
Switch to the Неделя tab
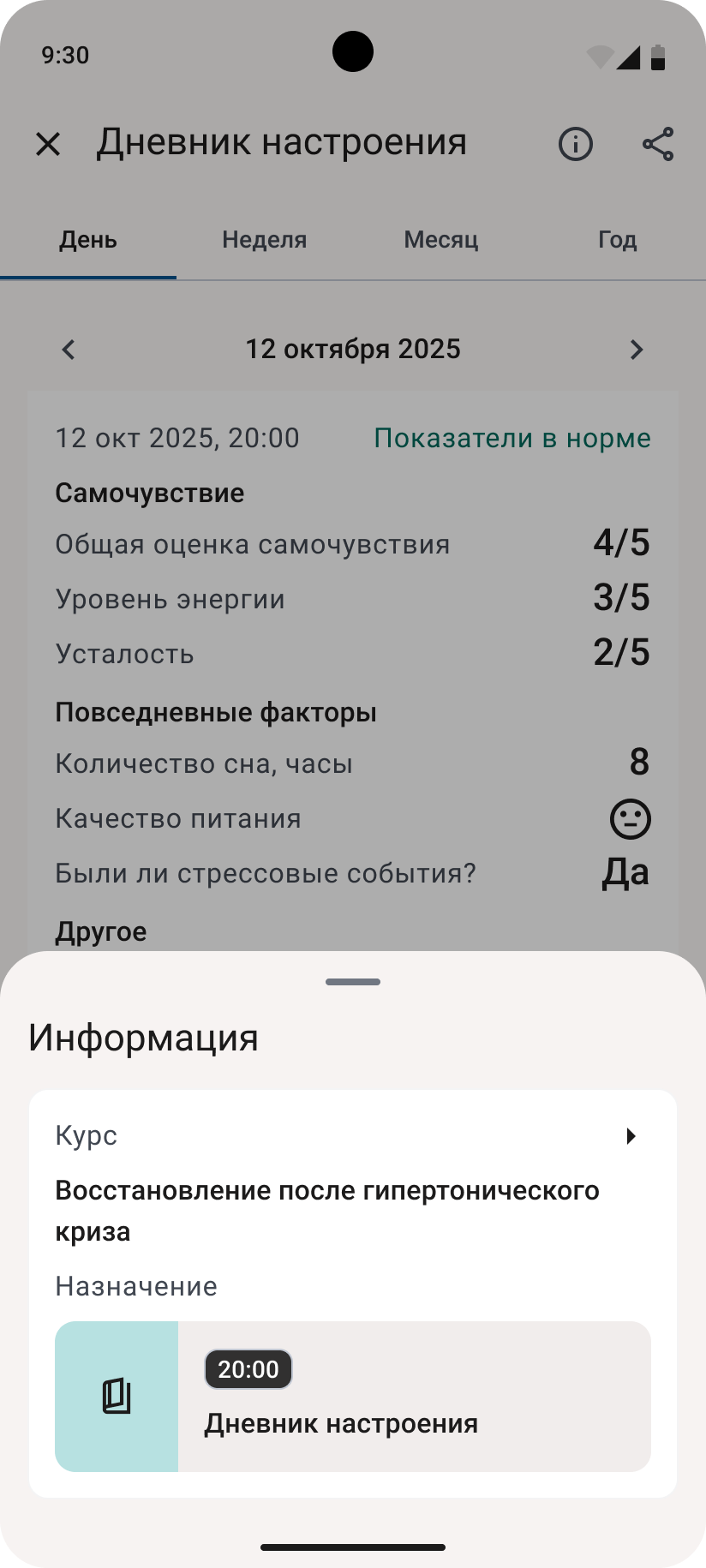(x=264, y=240)
